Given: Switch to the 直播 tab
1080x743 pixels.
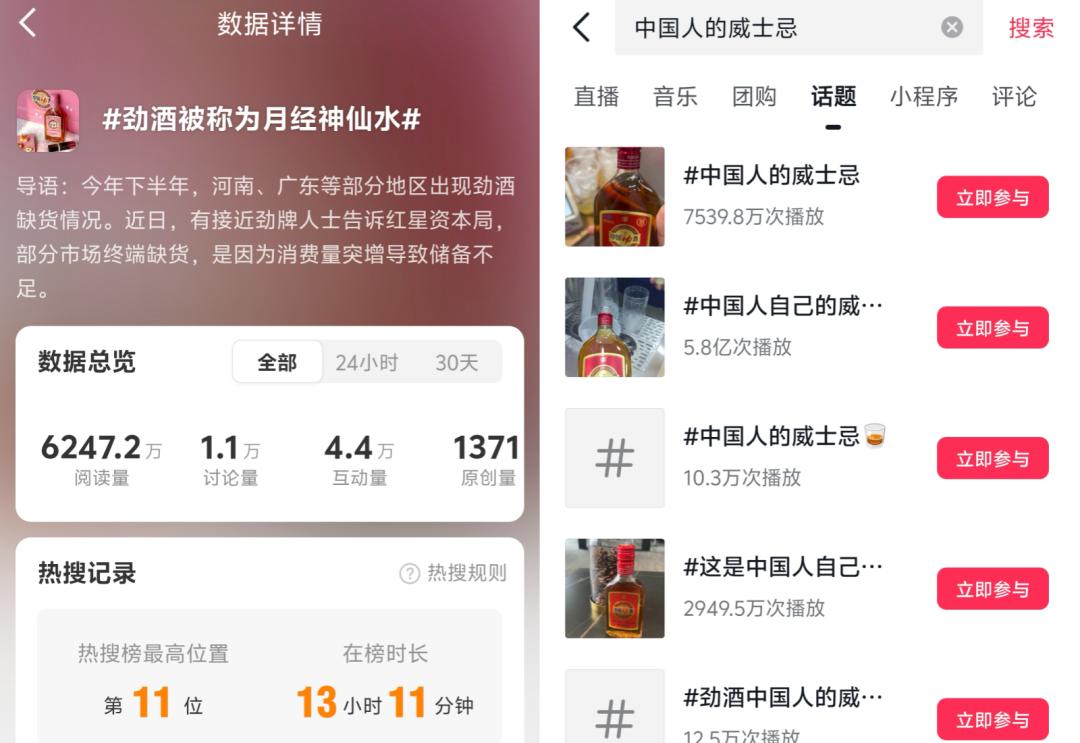Looking at the screenshot, I should pyautogui.click(x=596, y=96).
